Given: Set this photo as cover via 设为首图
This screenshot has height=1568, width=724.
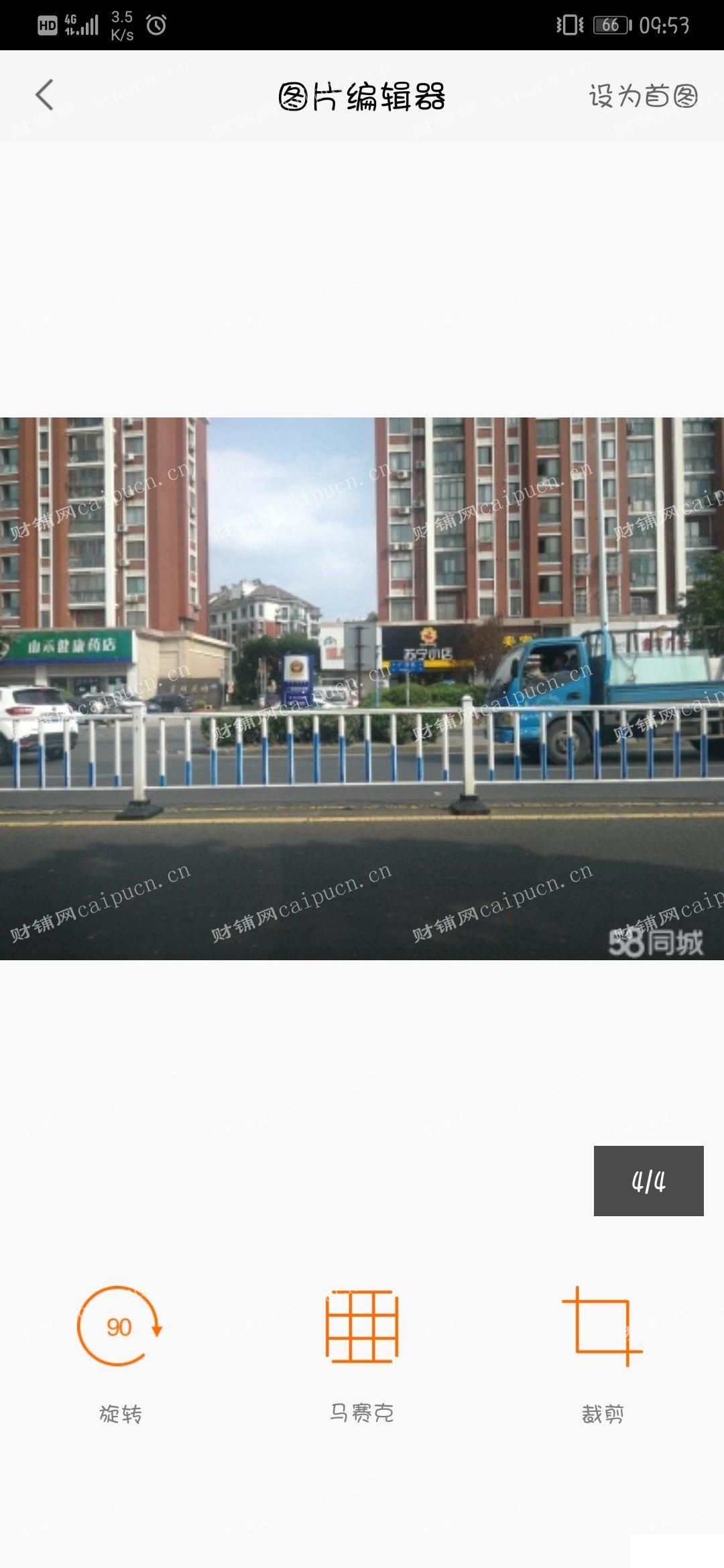Looking at the screenshot, I should pyautogui.click(x=644, y=96).
